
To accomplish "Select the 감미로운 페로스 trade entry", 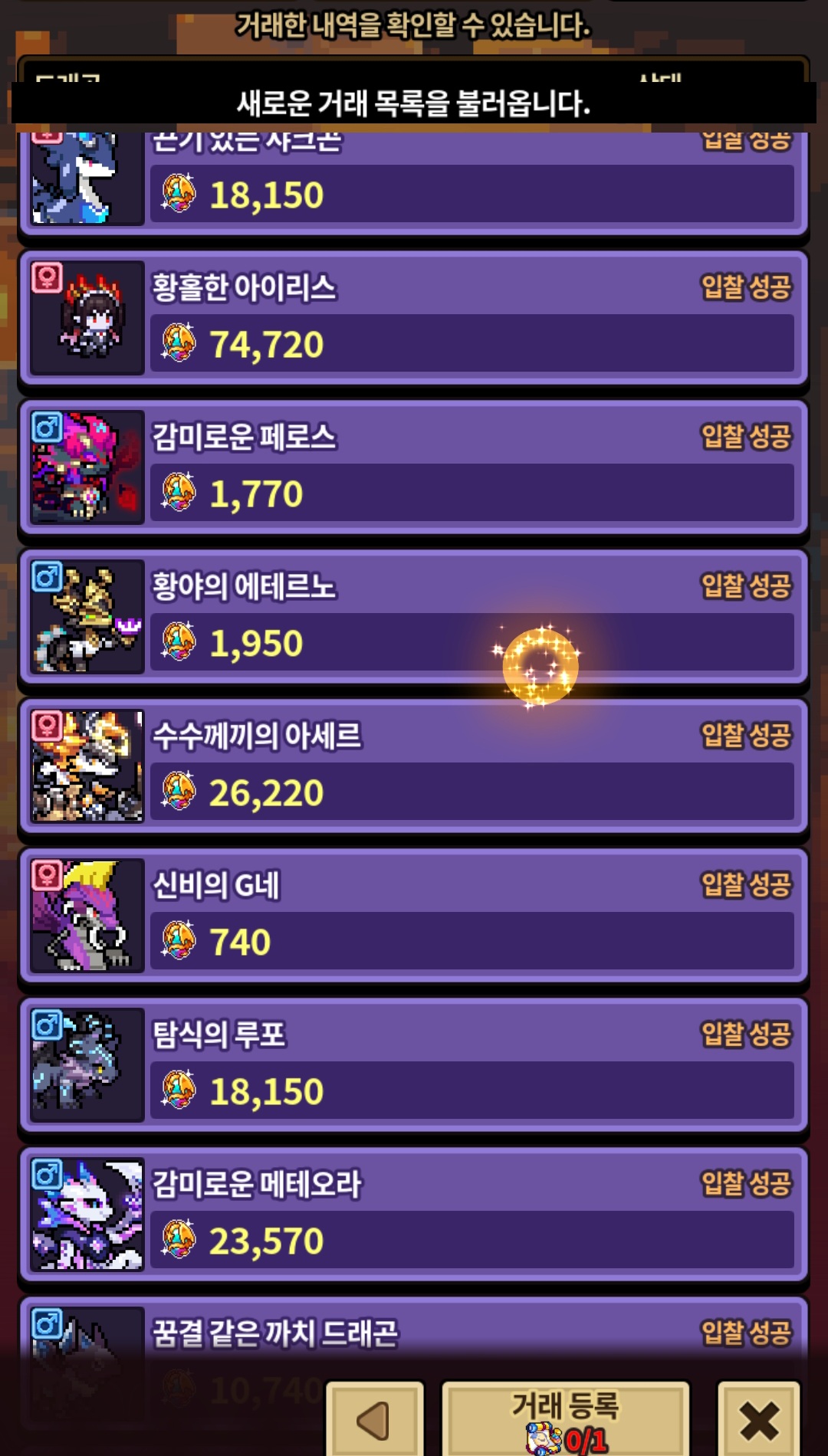I will pos(413,467).
